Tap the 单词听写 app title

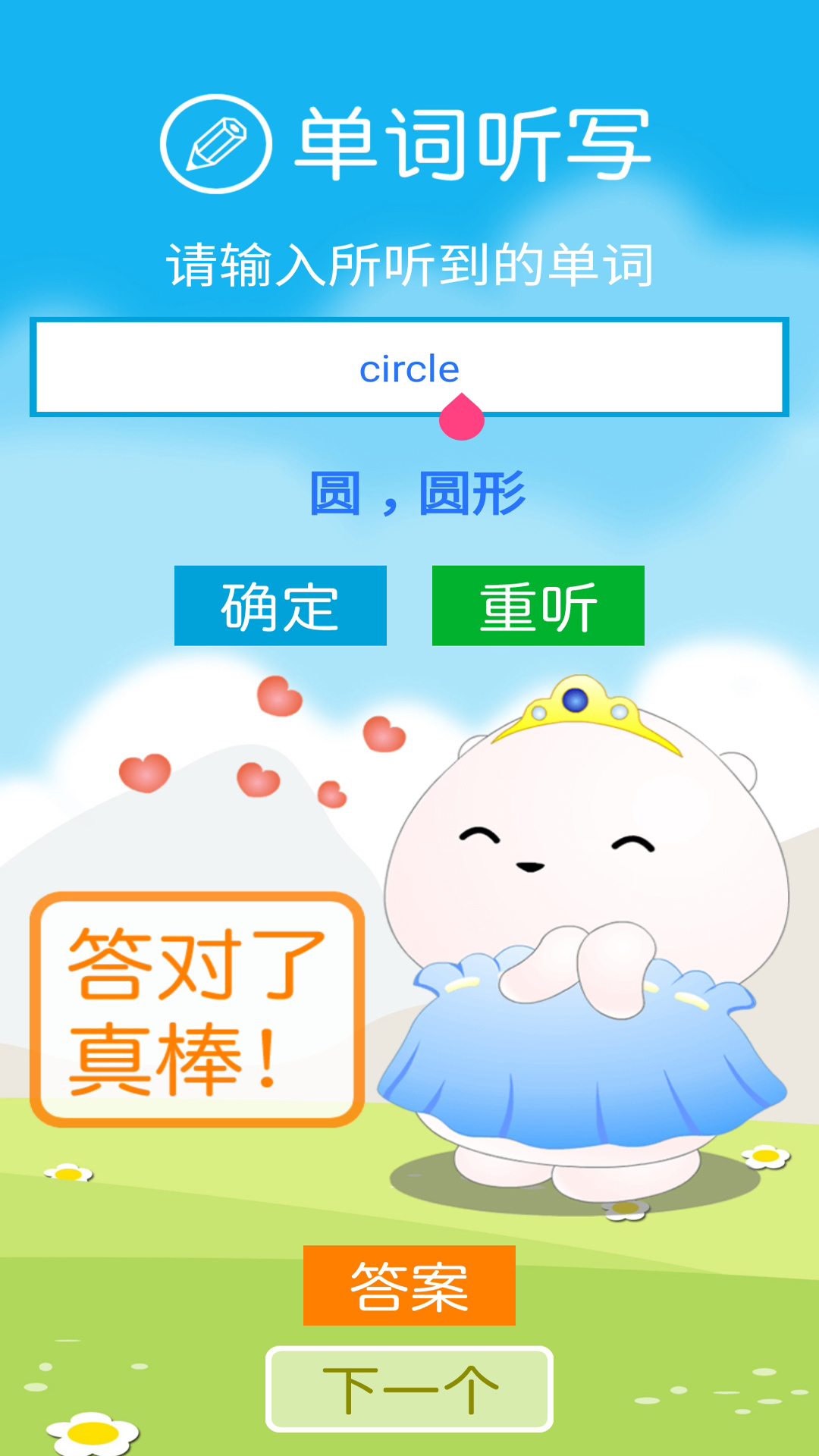[x=470, y=143]
